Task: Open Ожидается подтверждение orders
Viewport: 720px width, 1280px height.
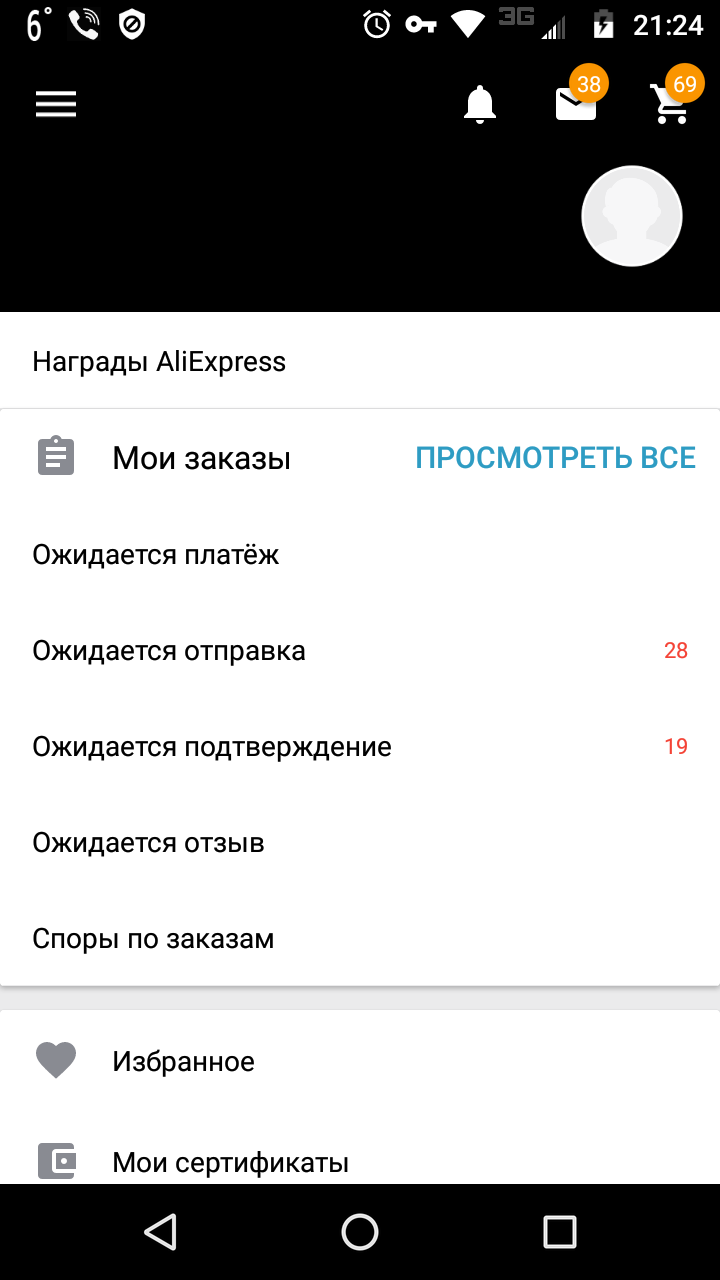Action: coord(360,747)
